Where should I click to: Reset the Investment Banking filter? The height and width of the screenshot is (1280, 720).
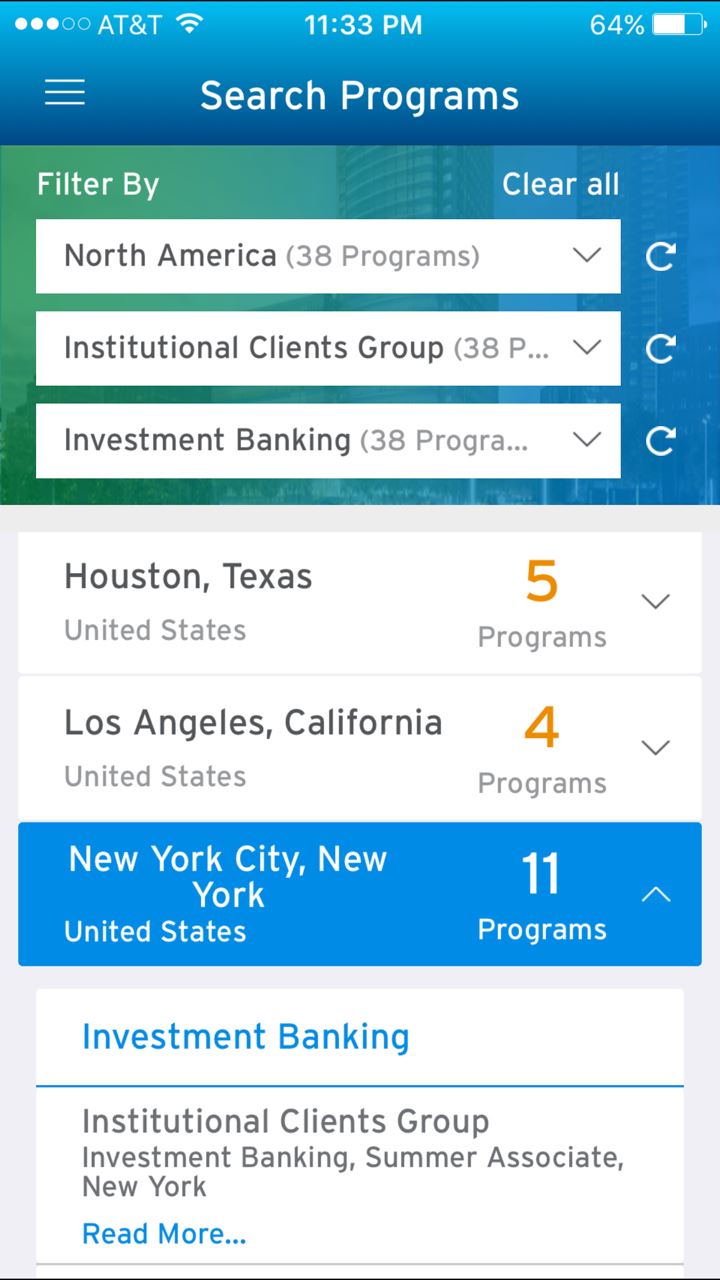(x=660, y=441)
